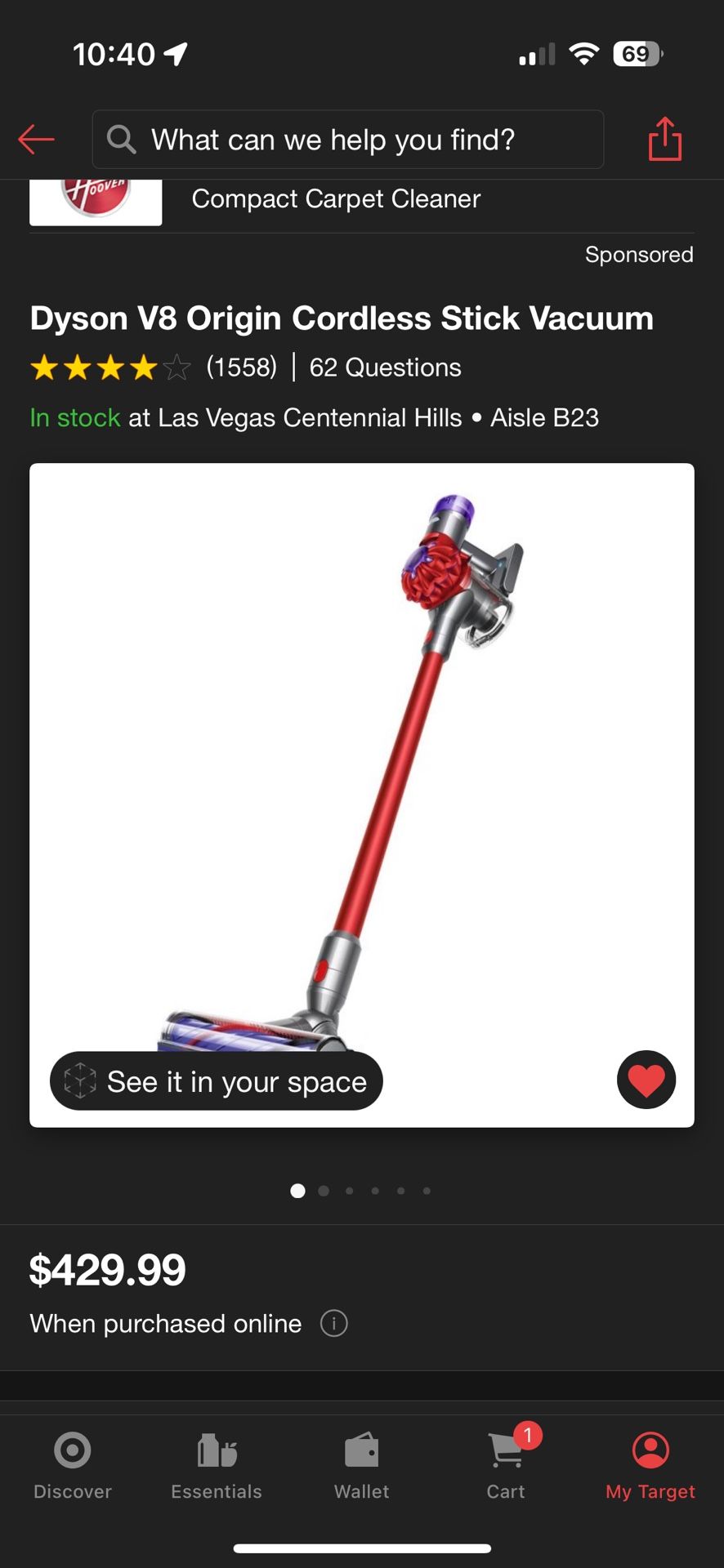This screenshot has height=1568, width=724.
Task: Switch to the Discover tab
Action: 73,1466
